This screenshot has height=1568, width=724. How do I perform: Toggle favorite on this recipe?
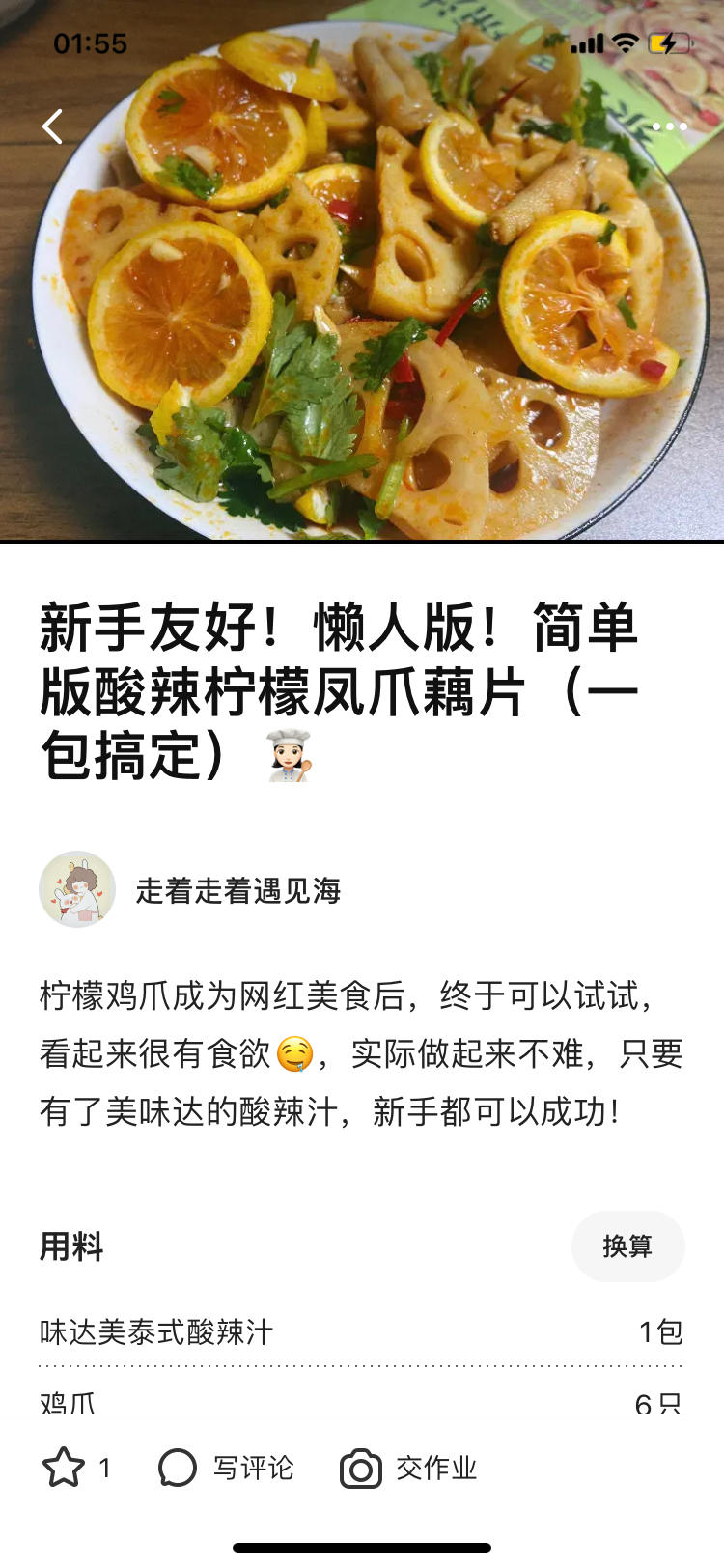64,1468
